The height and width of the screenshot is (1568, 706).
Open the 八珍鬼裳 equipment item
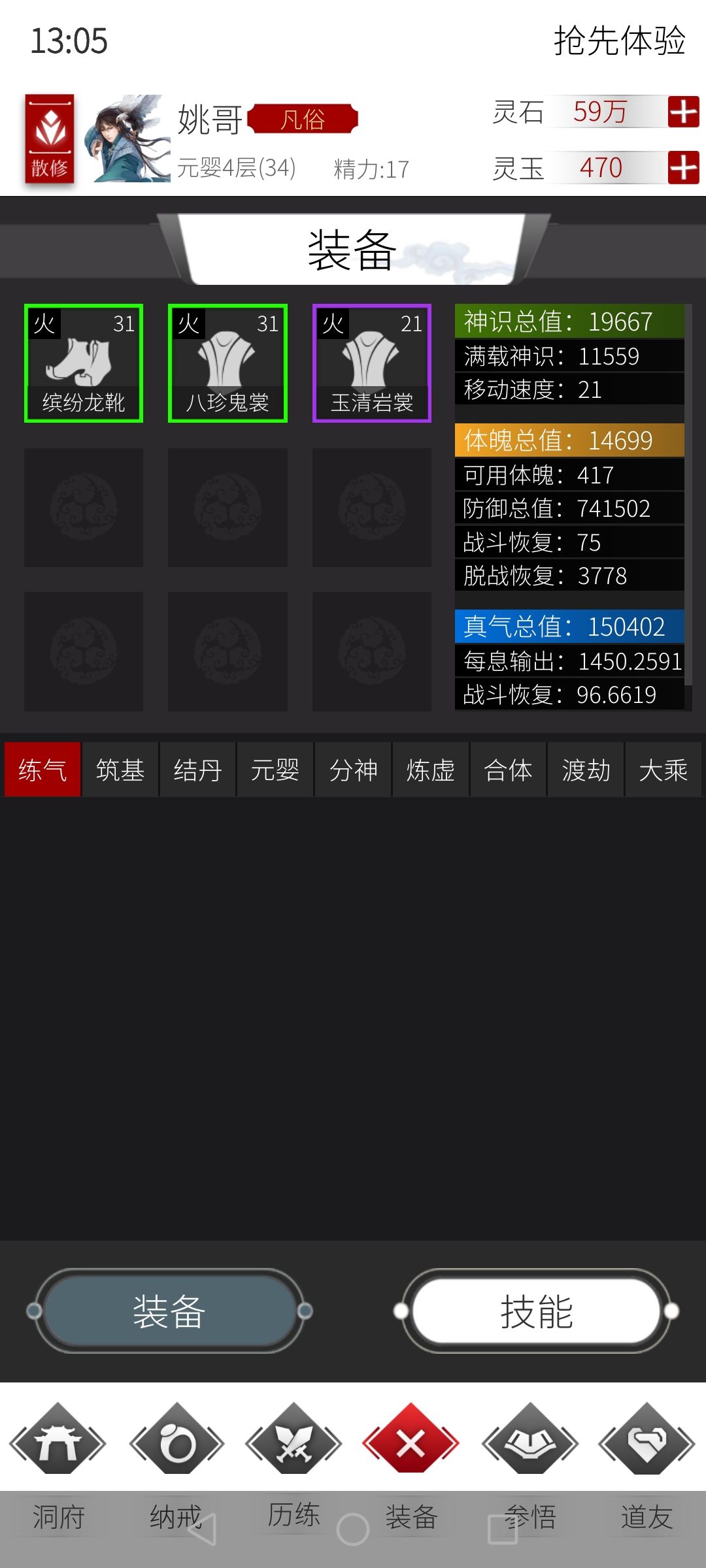(227, 363)
